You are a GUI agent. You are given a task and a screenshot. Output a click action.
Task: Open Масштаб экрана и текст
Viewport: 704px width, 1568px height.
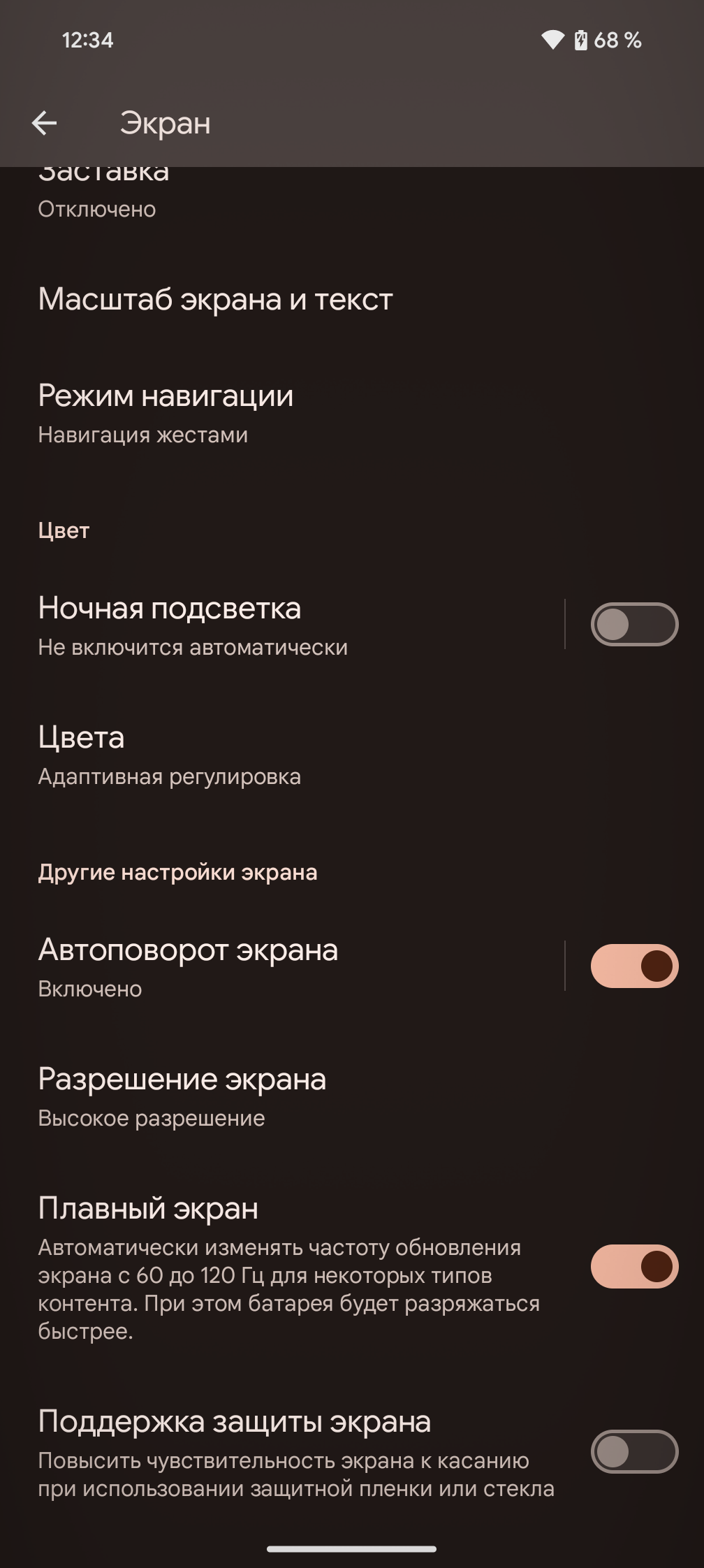[x=352, y=299]
